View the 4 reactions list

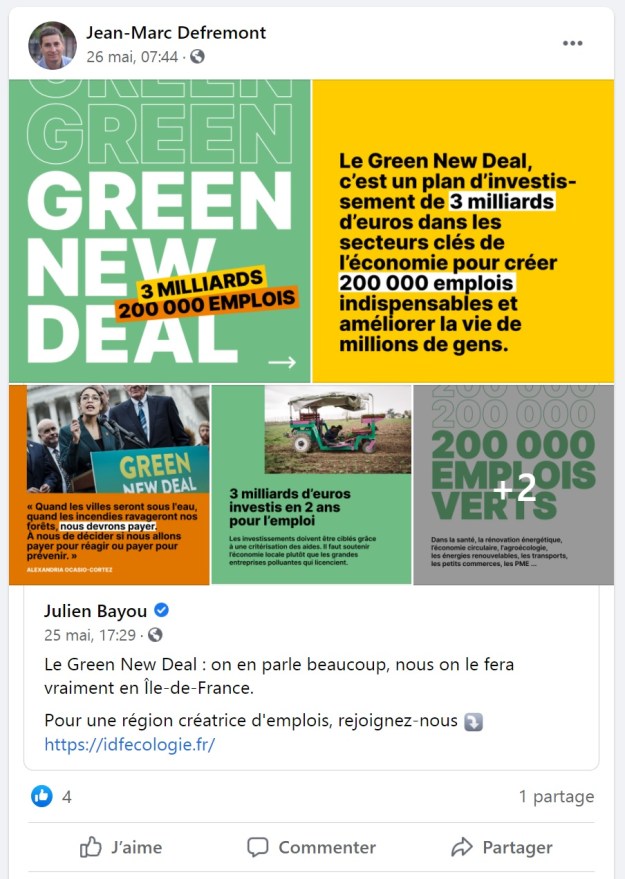(52, 797)
